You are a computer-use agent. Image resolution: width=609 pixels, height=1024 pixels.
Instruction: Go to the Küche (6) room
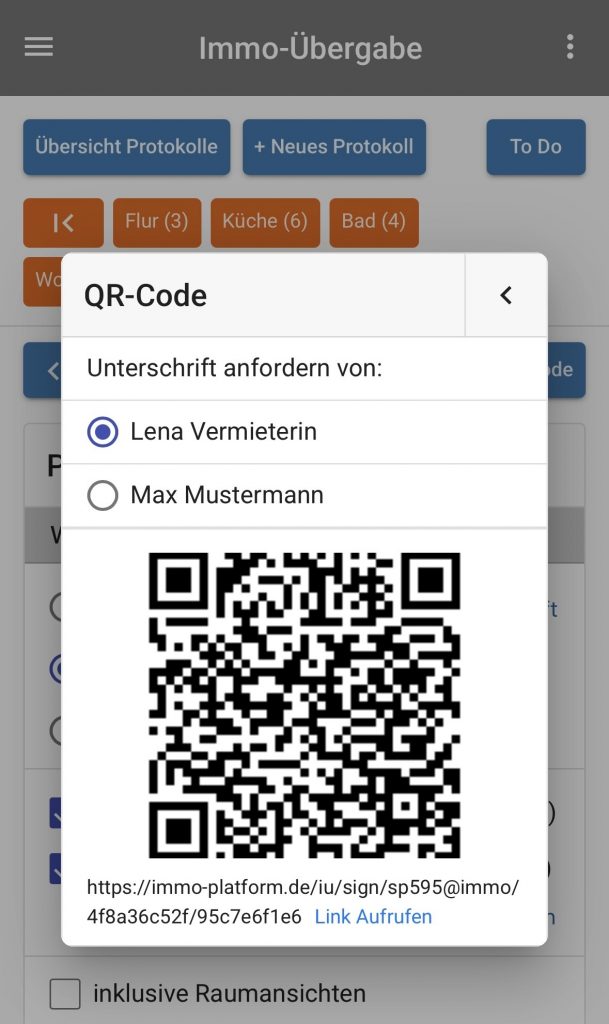pos(265,222)
